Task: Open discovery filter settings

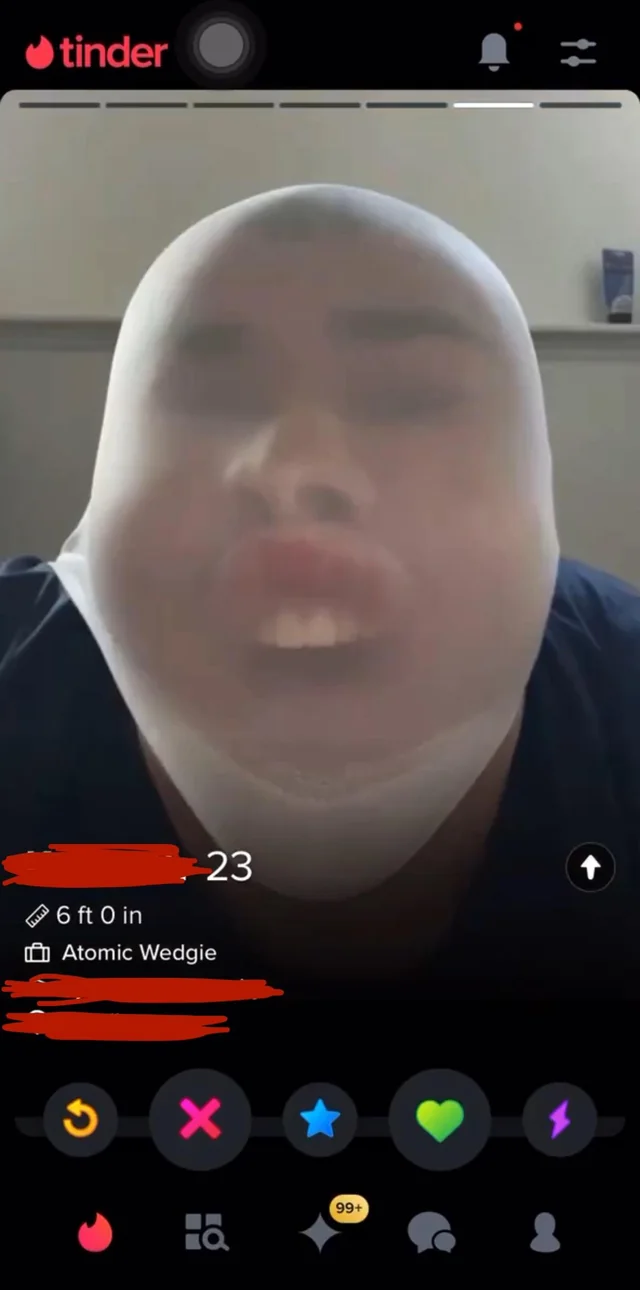Action: tap(578, 53)
